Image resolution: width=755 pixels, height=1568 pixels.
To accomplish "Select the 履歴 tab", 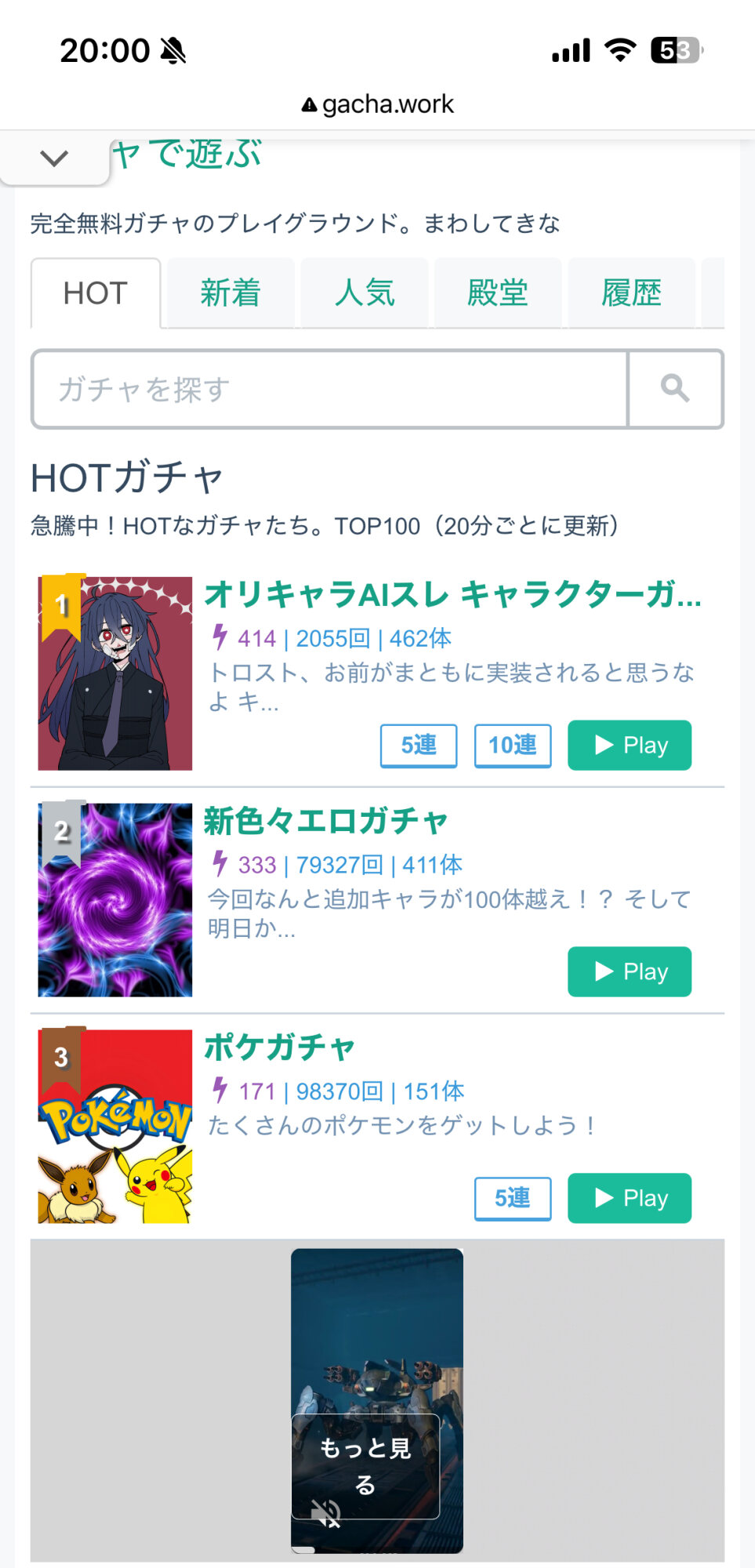I will pyautogui.click(x=631, y=293).
